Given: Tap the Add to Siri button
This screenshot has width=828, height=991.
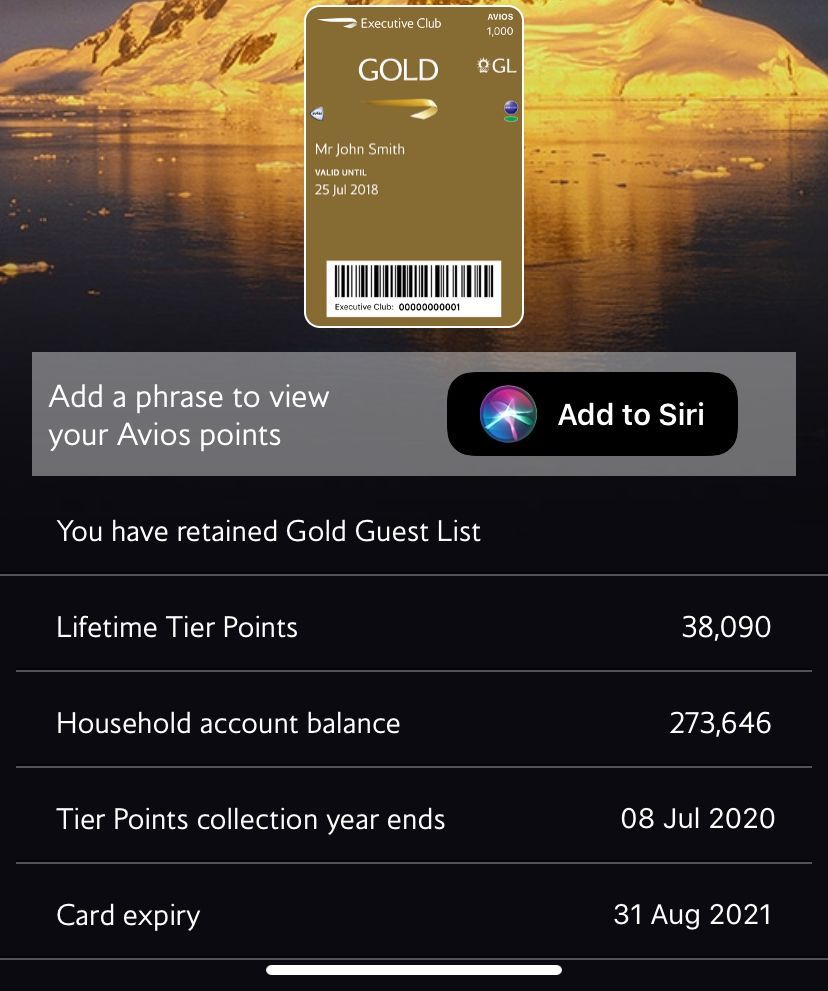Looking at the screenshot, I should (x=592, y=414).
